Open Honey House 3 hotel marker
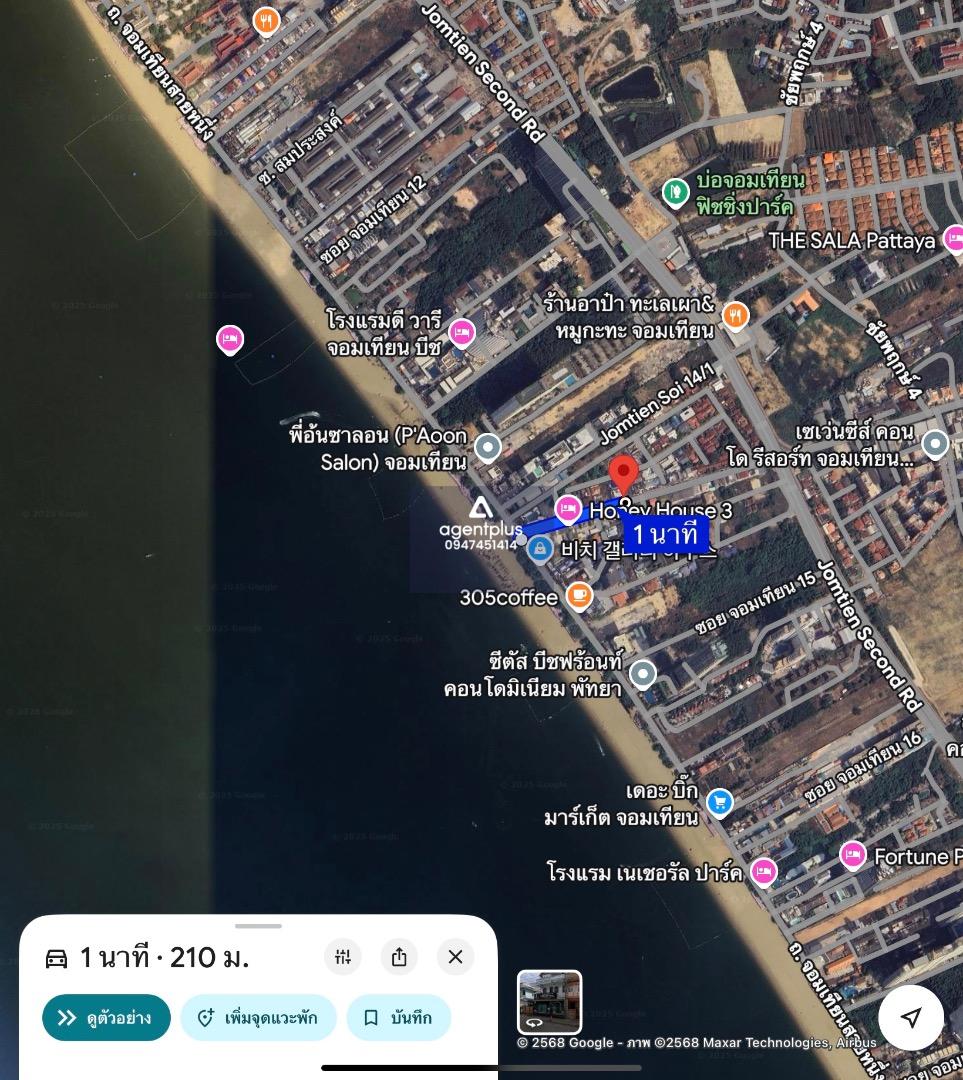Viewport: 963px width, 1080px height. click(x=568, y=509)
